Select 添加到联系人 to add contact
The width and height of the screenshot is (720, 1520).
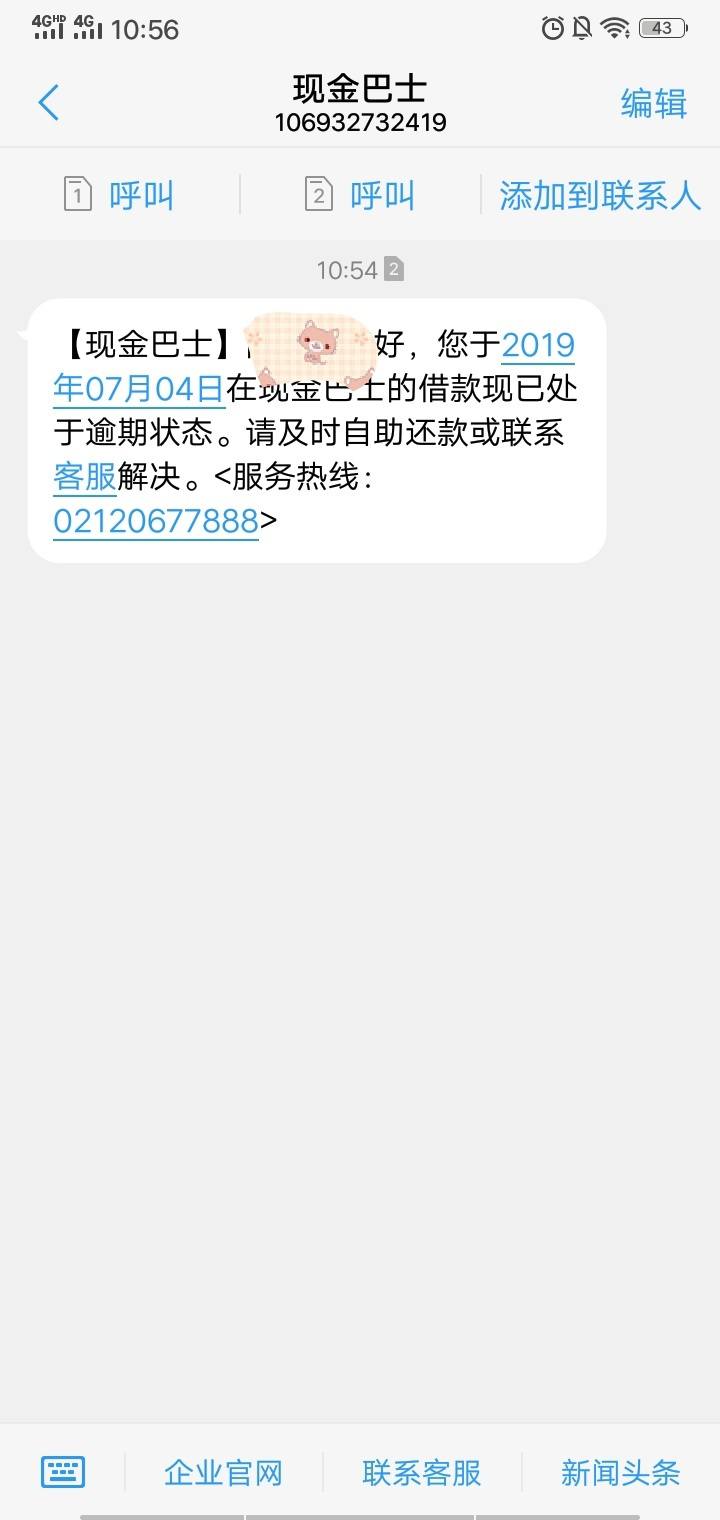click(x=601, y=195)
